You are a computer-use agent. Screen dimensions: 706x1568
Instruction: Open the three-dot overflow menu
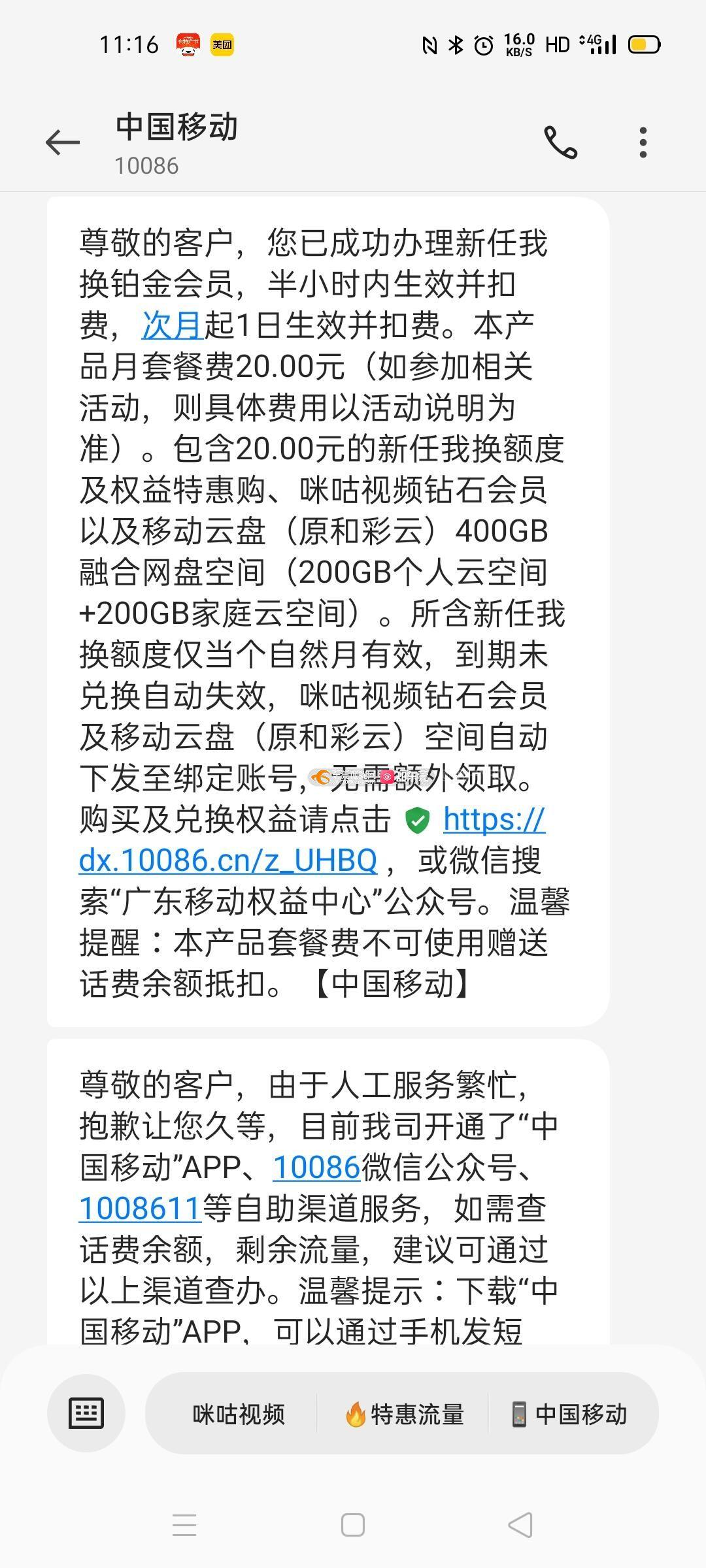click(643, 141)
